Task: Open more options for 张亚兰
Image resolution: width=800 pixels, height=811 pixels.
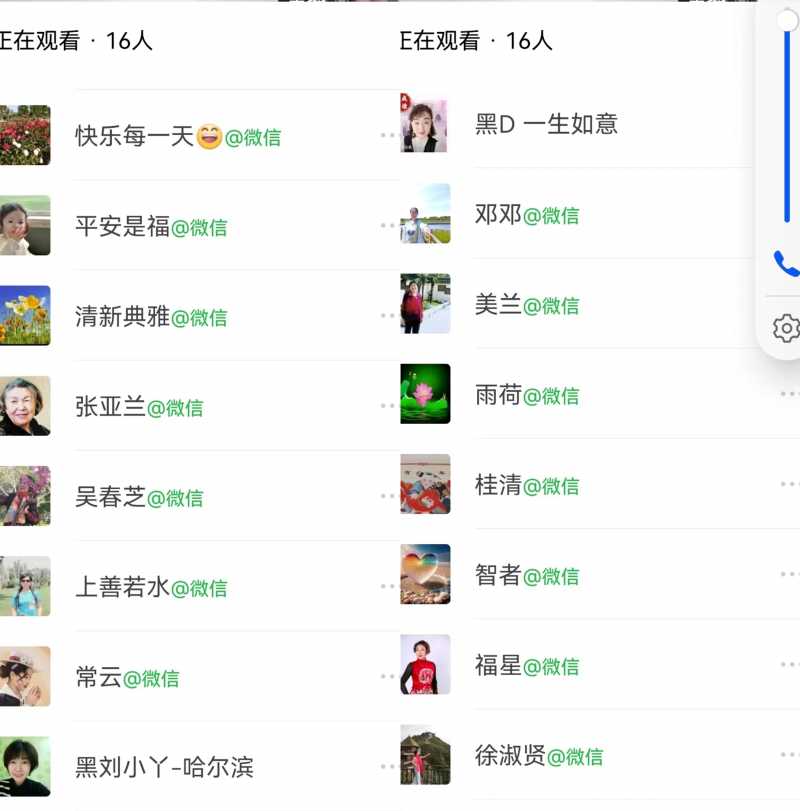Action: click(x=388, y=406)
